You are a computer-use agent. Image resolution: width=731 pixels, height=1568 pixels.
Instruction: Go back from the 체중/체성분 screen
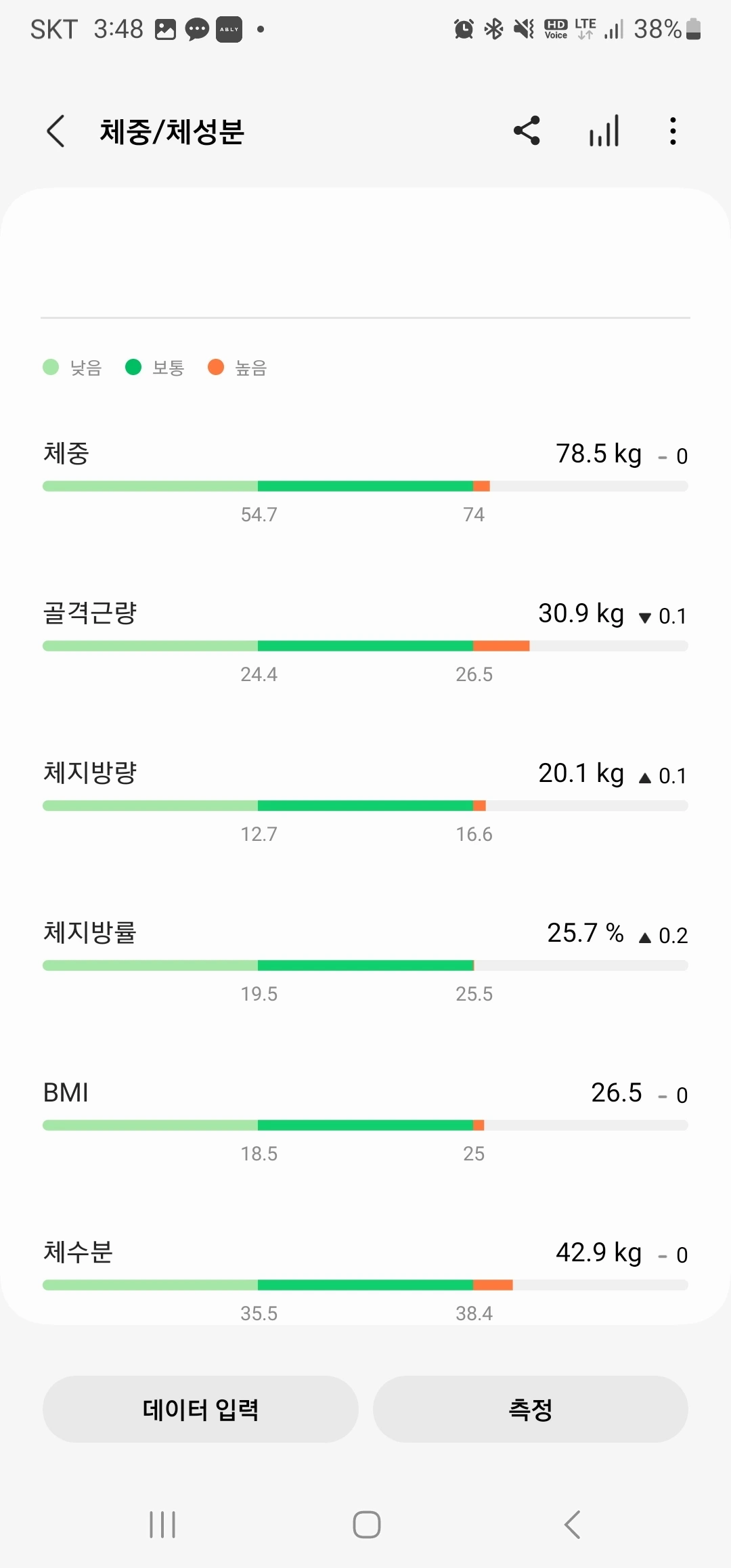pyautogui.click(x=56, y=131)
